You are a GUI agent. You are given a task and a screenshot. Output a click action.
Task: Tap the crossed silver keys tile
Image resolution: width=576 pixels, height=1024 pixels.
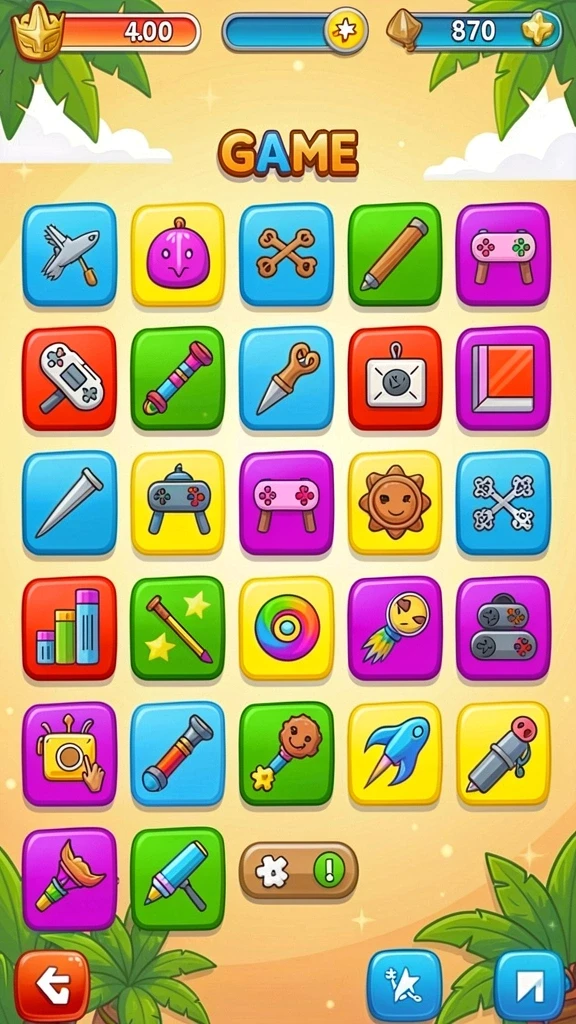click(x=503, y=503)
